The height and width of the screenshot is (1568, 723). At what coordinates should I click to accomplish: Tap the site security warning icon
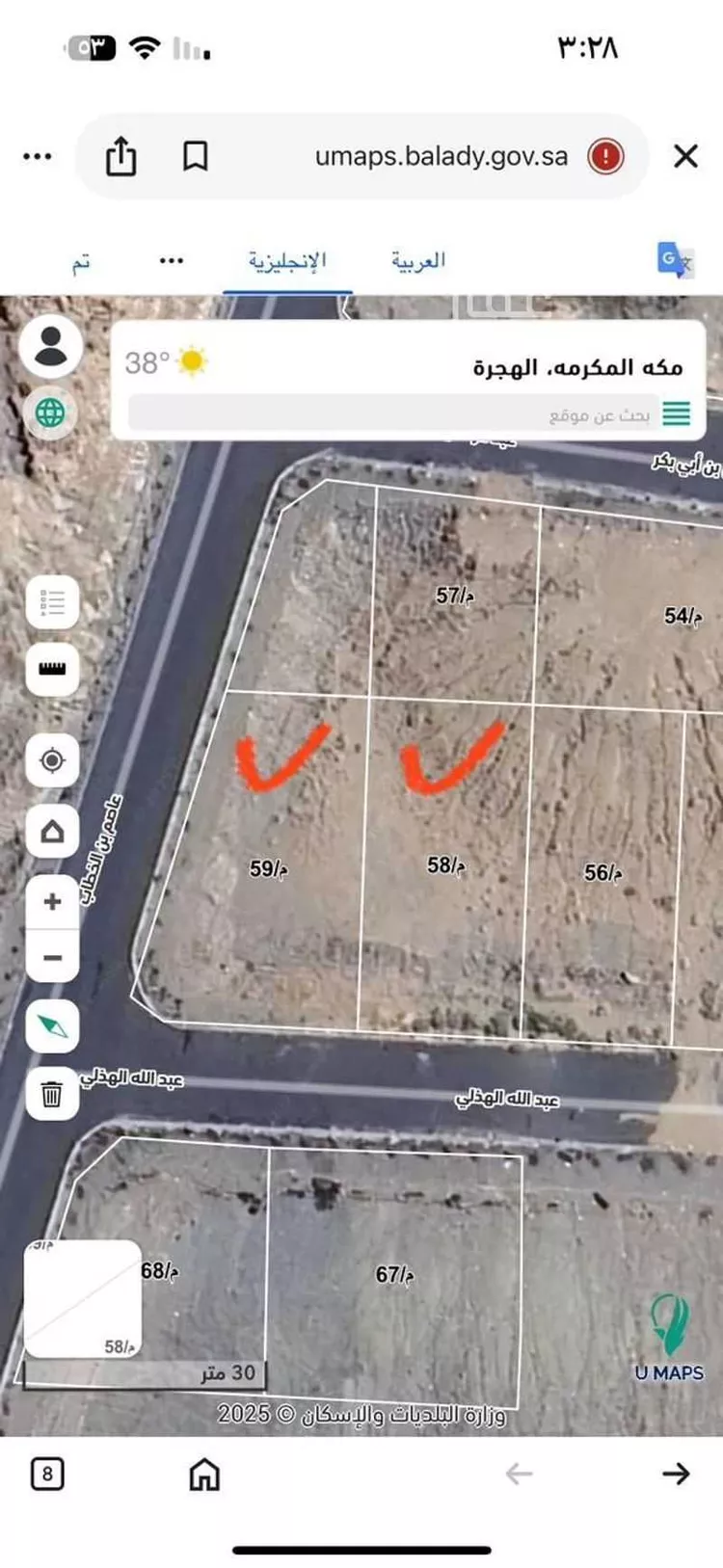(x=605, y=156)
